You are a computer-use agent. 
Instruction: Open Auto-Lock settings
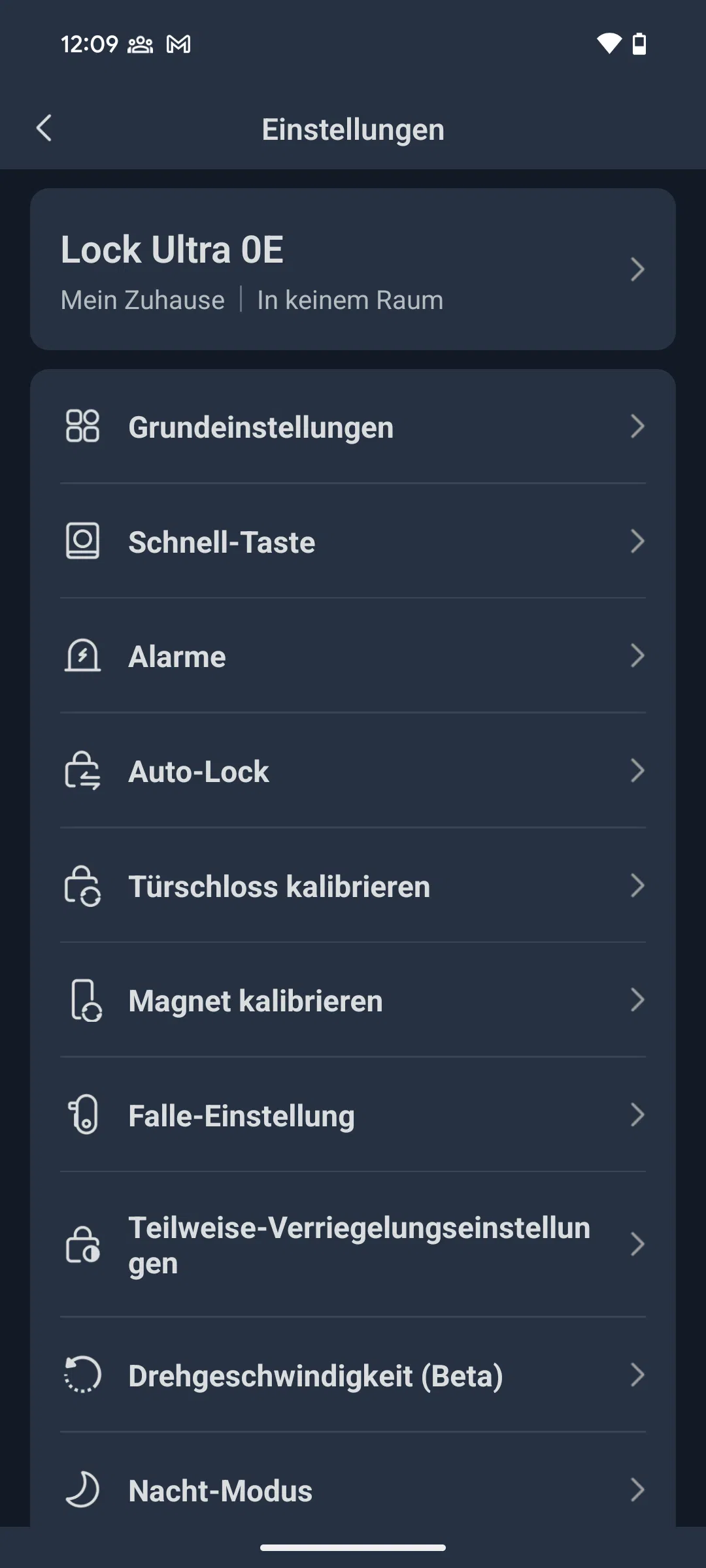pyautogui.click(x=353, y=771)
